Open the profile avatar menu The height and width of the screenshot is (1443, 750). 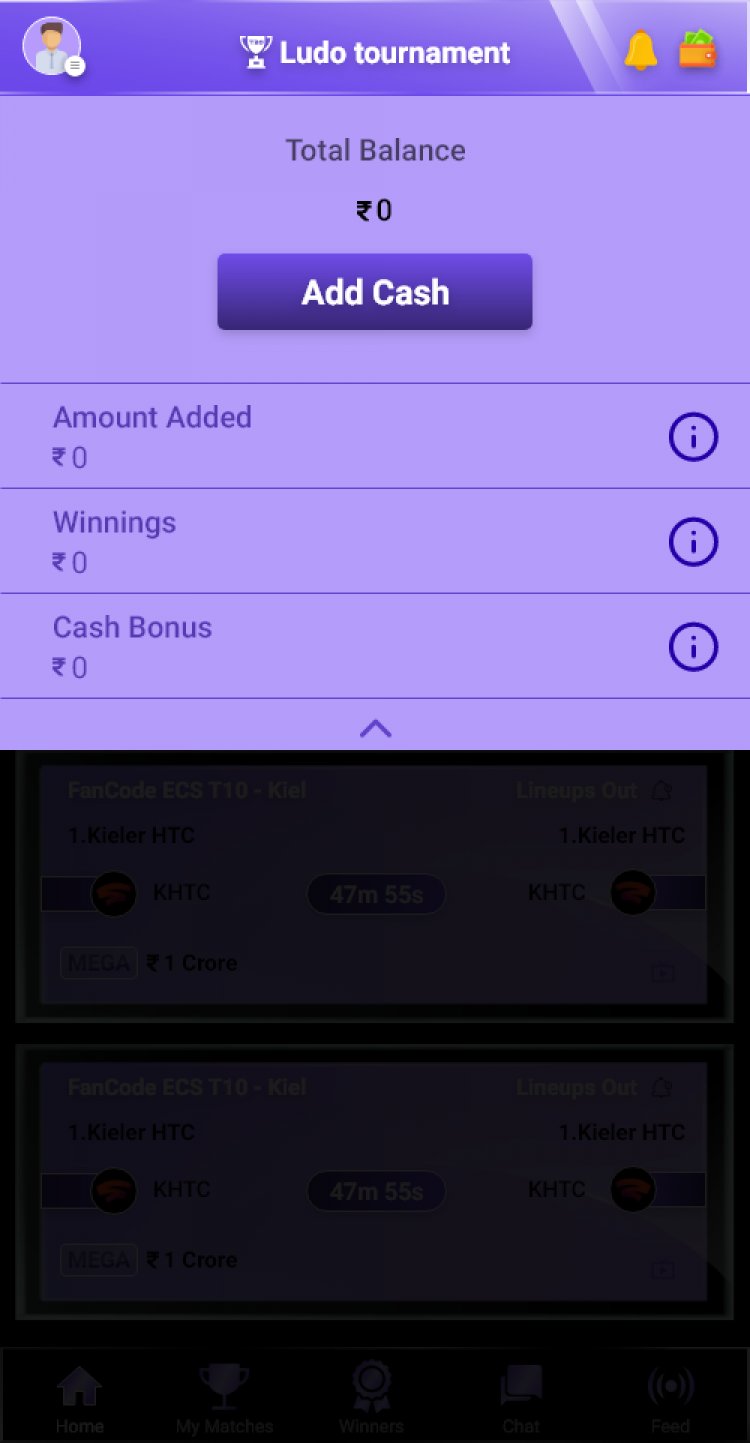point(52,47)
